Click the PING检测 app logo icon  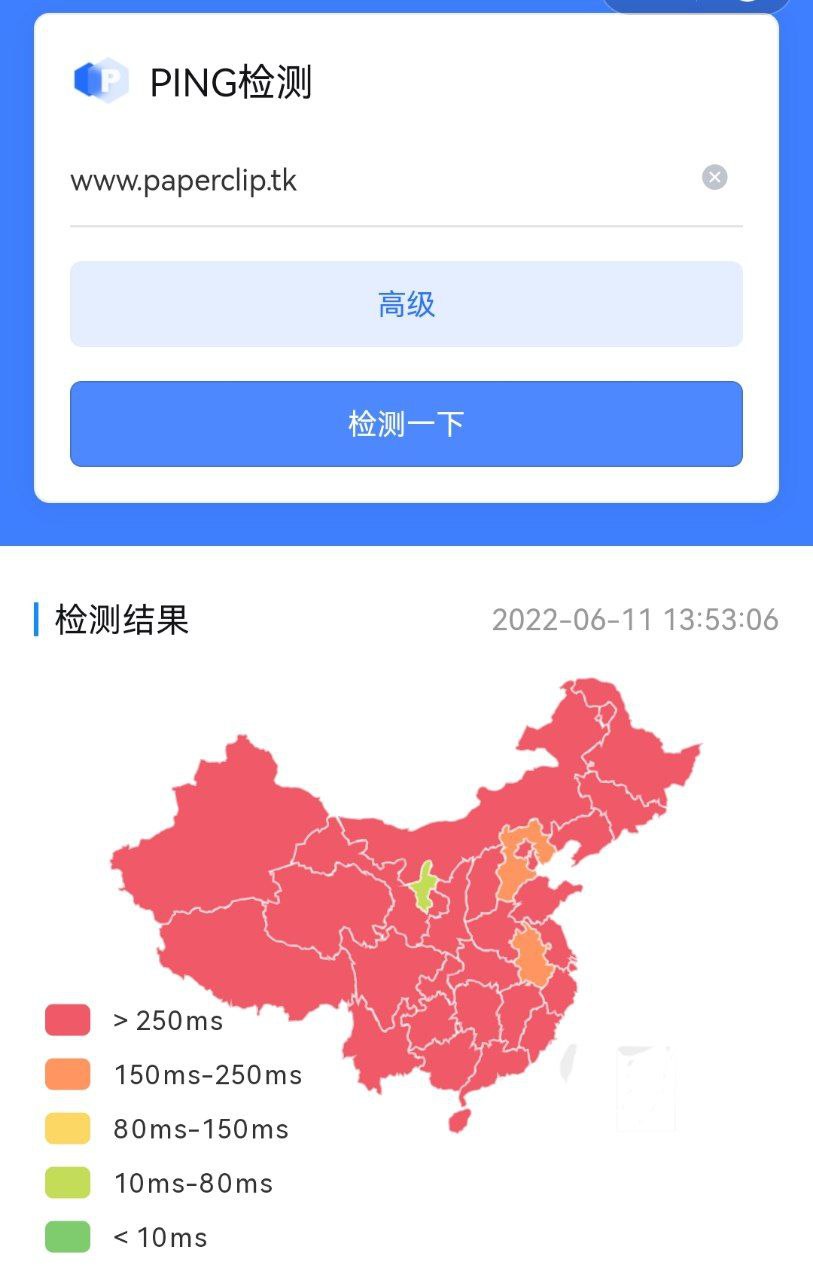tap(100, 79)
